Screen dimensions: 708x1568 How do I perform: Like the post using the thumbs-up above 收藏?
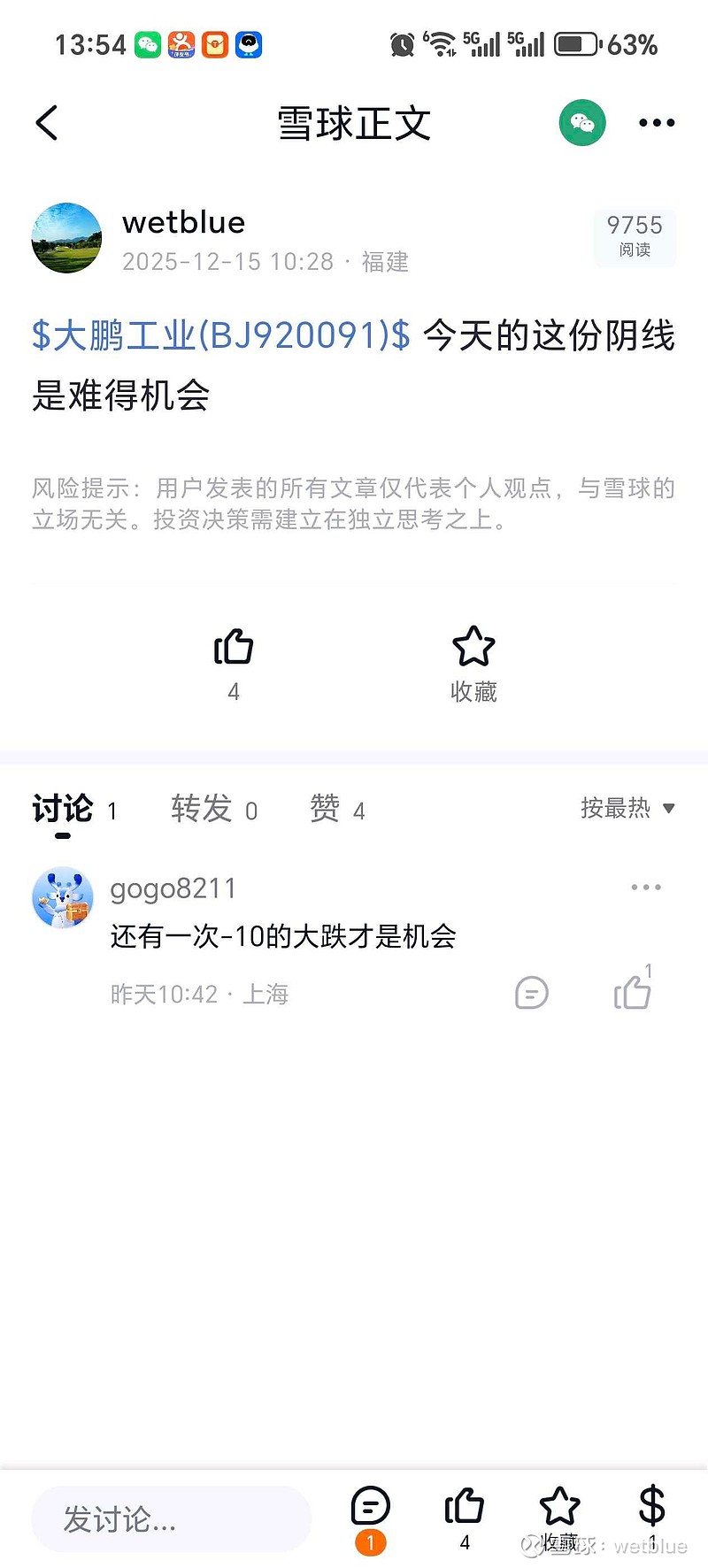click(234, 648)
